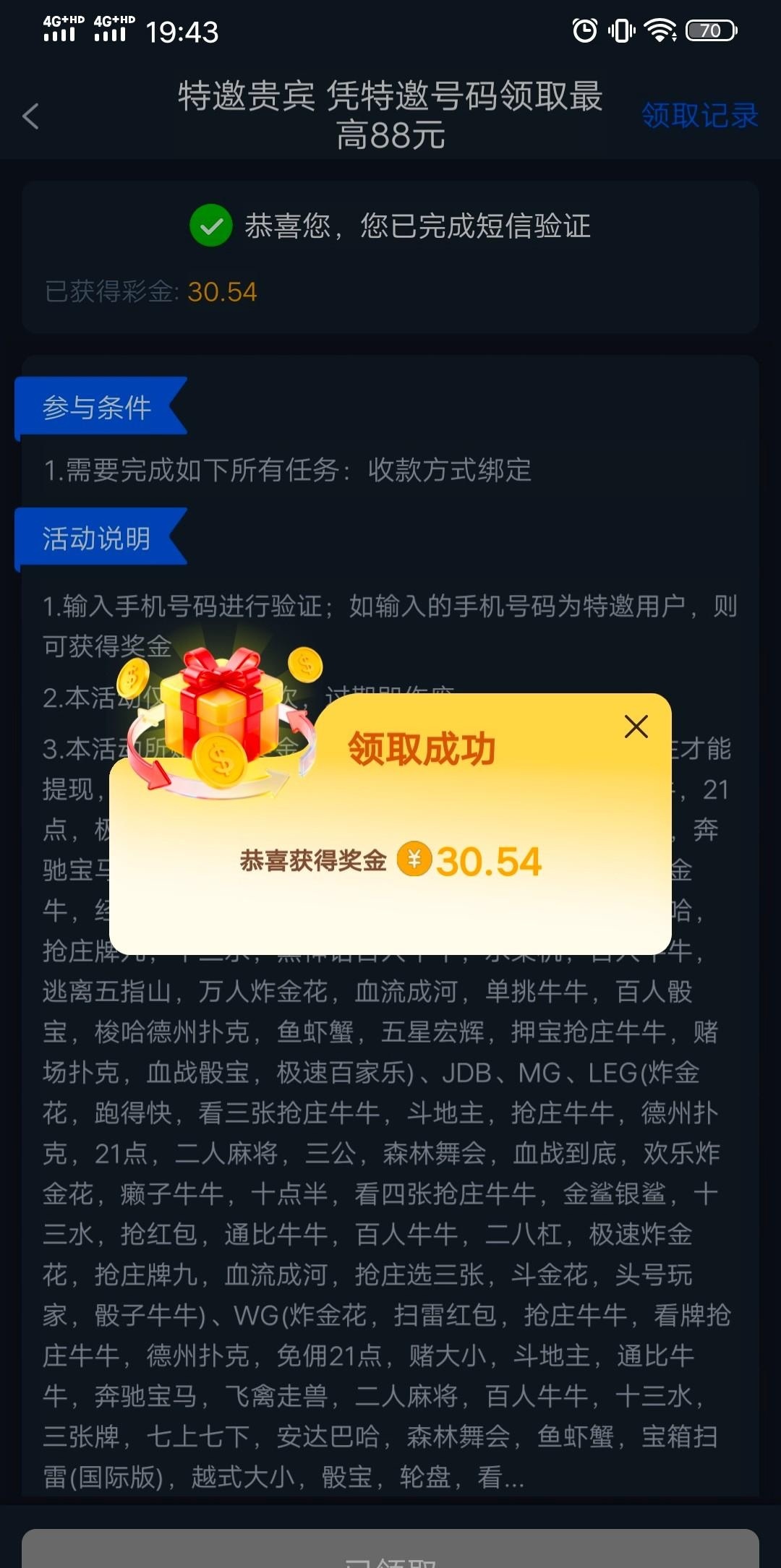Open 领取记录 claim history
Screen dimensions: 781x1568
tap(699, 116)
